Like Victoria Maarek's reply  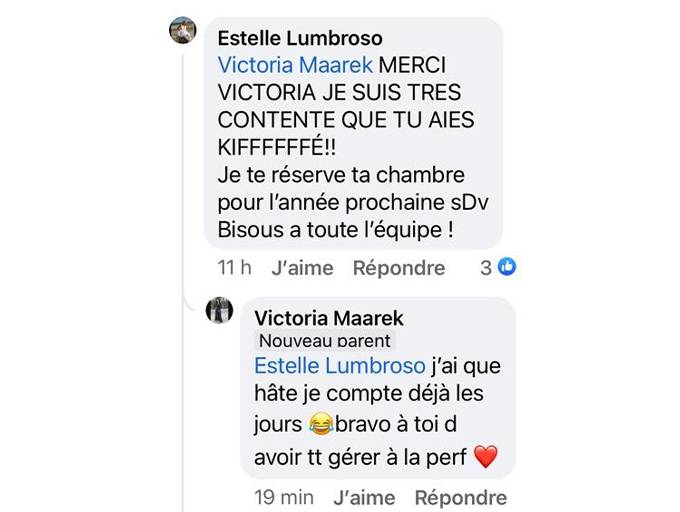[x=364, y=497]
